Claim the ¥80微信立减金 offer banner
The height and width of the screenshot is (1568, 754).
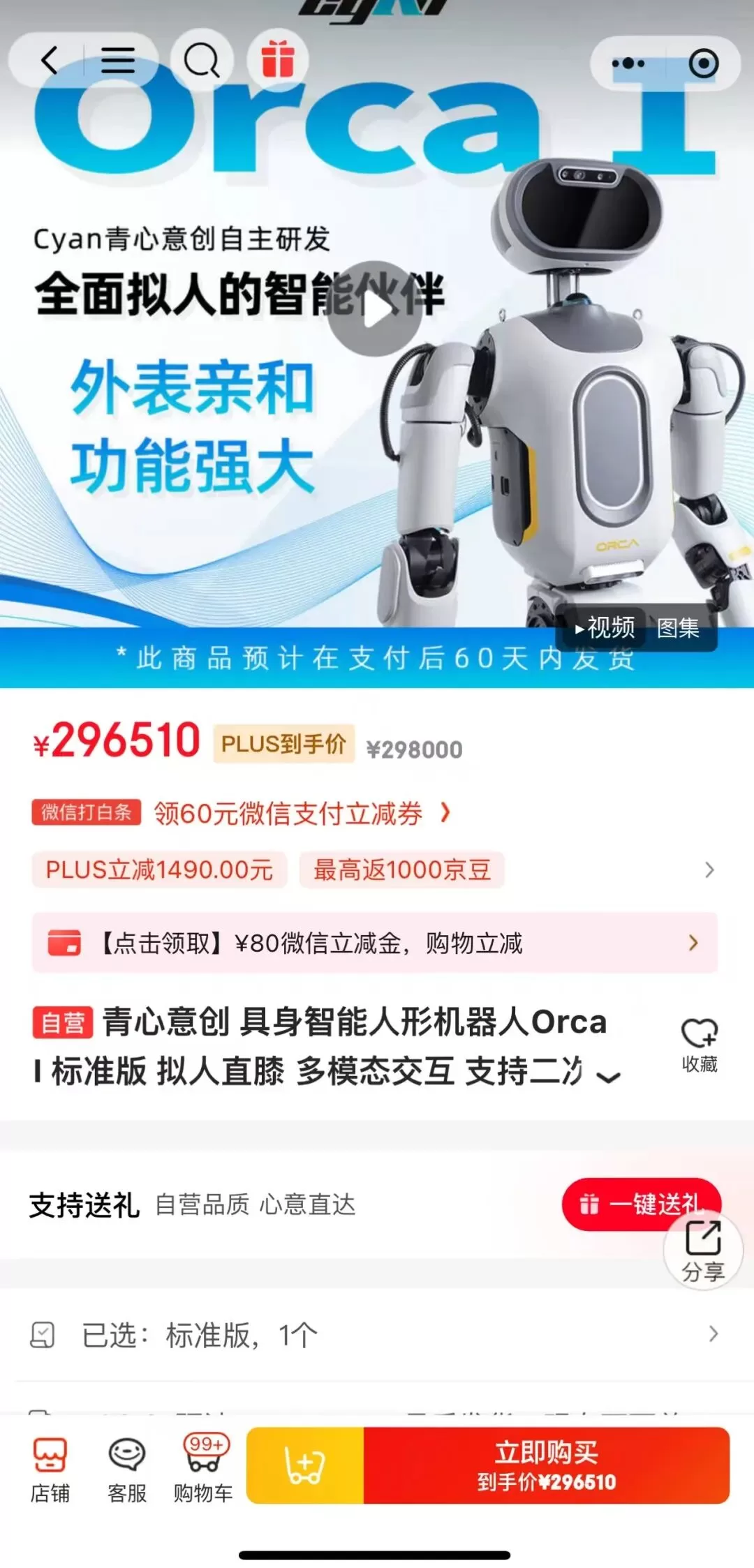point(375,943)
